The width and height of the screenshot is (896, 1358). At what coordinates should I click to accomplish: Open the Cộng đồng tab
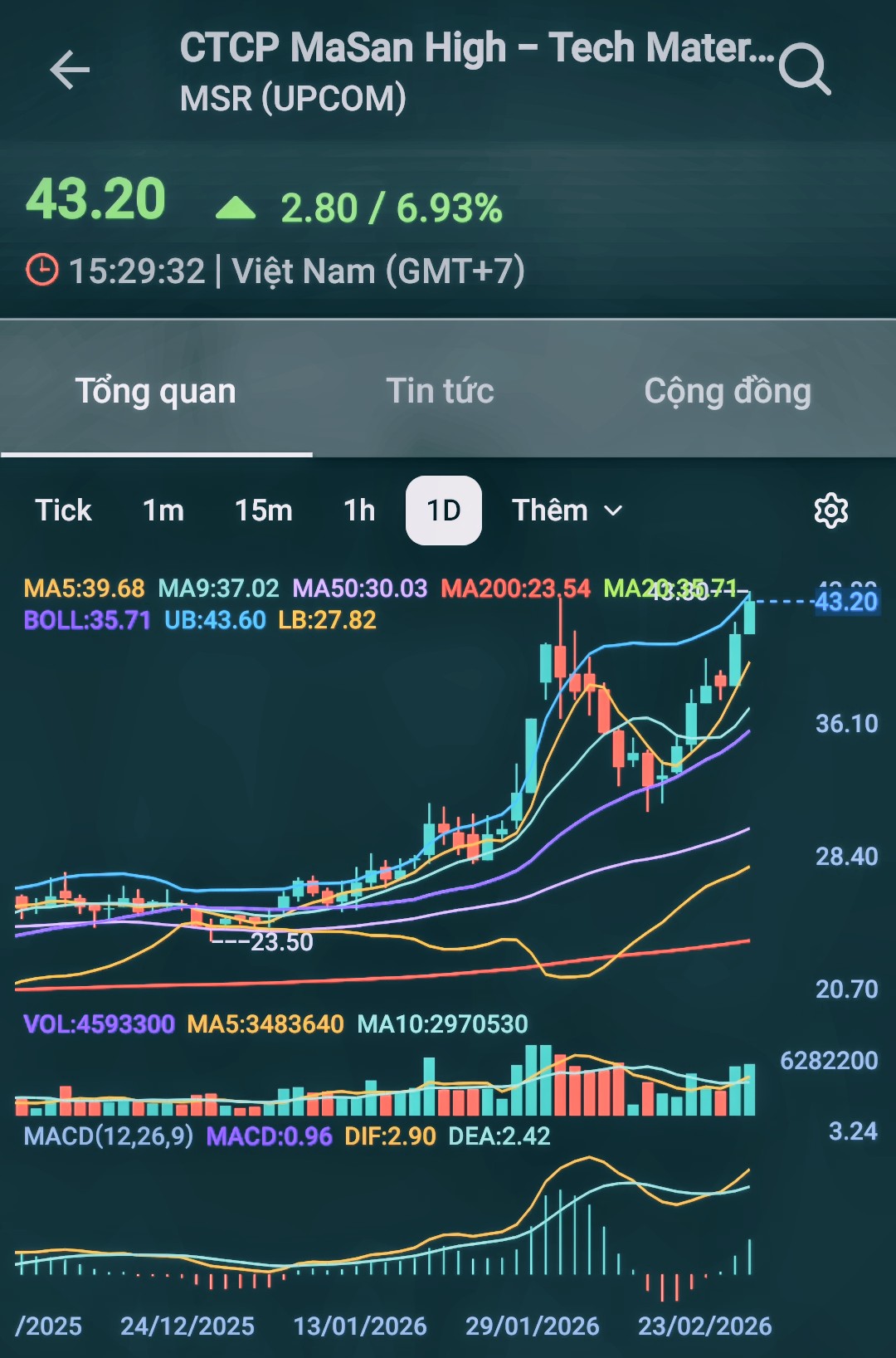728,391
